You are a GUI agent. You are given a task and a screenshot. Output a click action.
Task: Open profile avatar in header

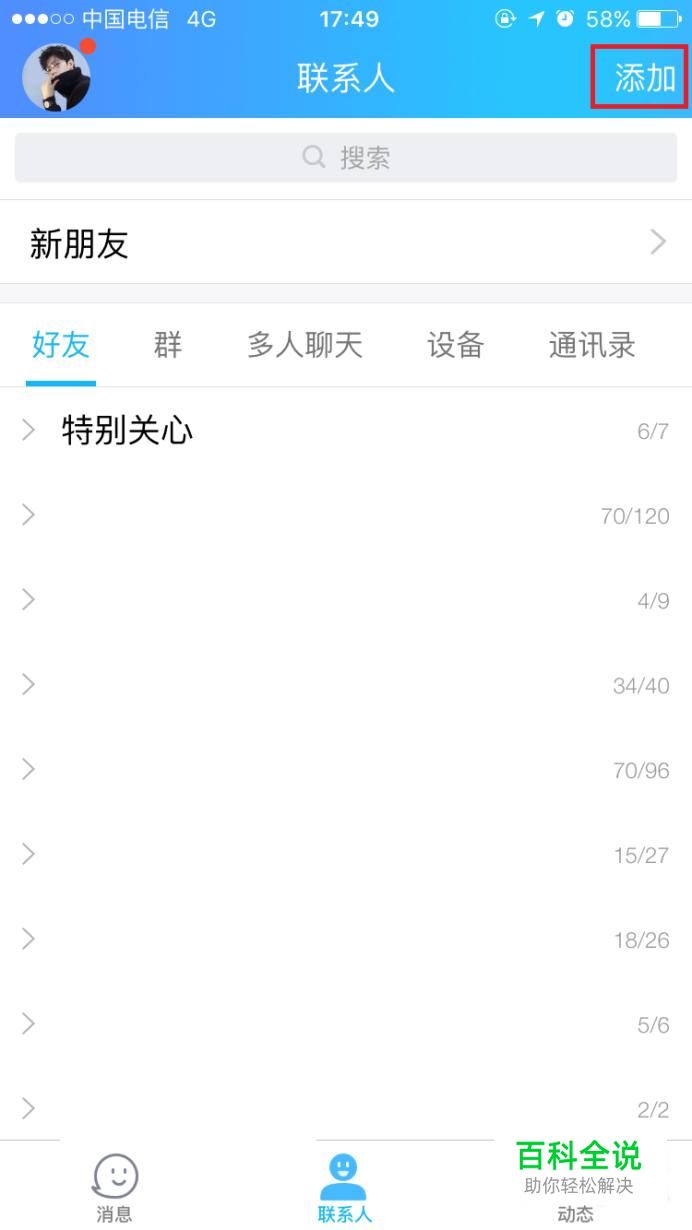coord(56,78)
